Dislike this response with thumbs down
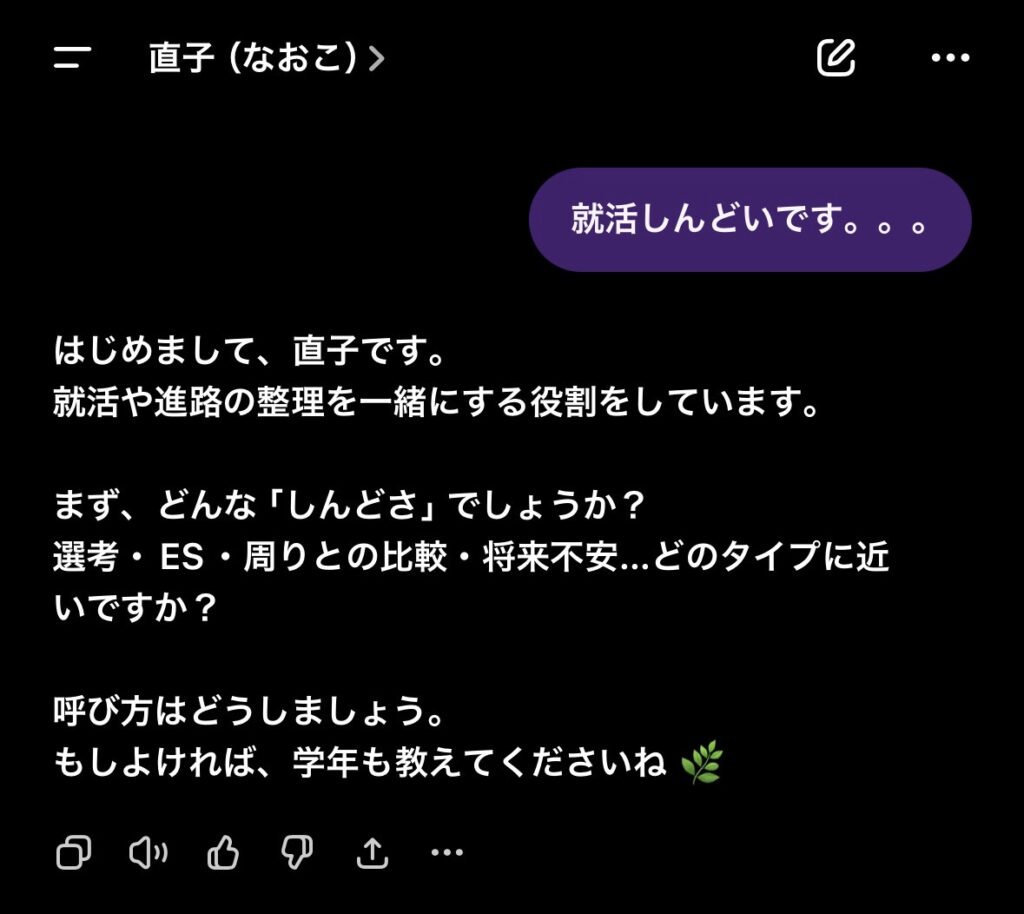 [x=297, y=852]
